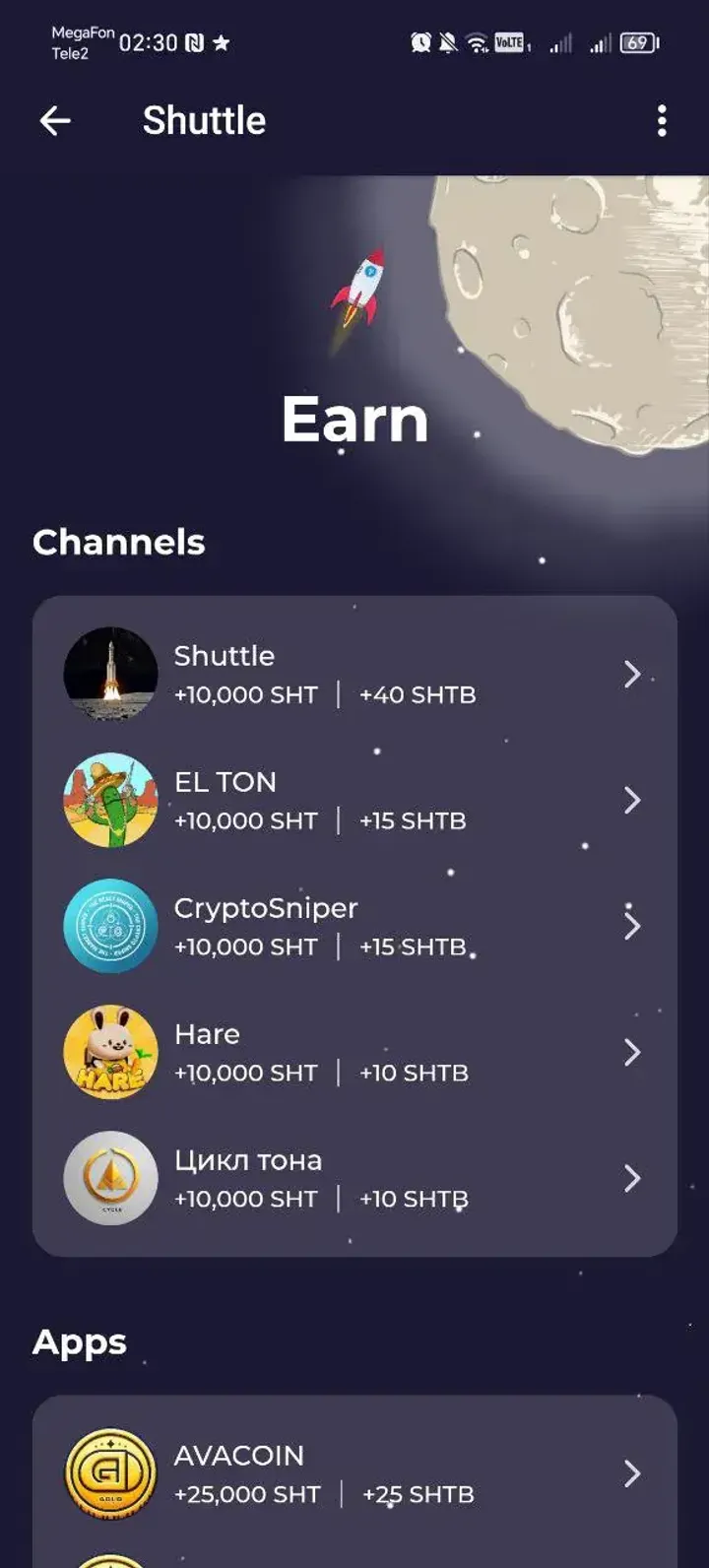The width and height of the screenshot is (709, 1568).
Task: Open the Shuttle channel chevron
Action: [x=633, y=673]
